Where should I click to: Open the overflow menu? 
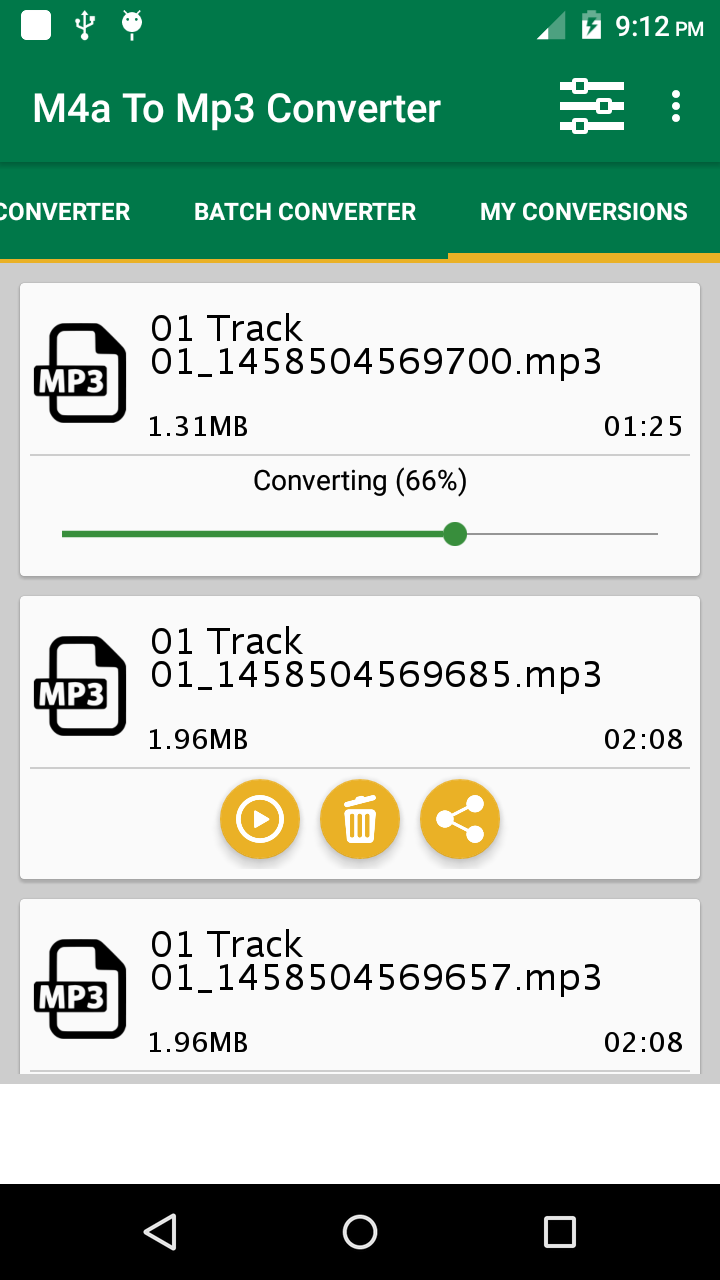(x=676, y=106)
